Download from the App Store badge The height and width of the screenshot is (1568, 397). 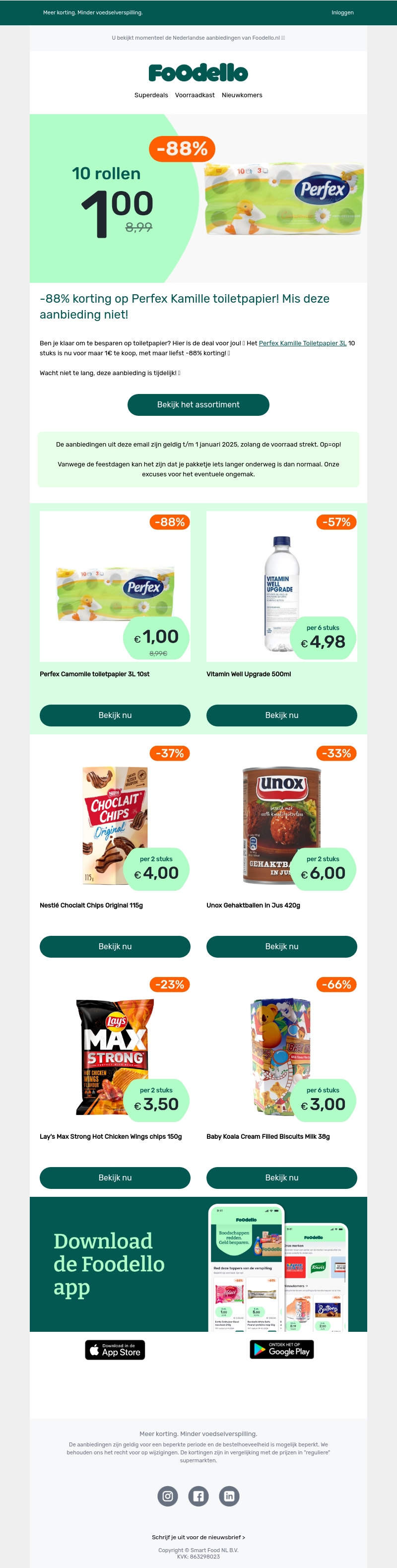tap(115, 1350)
